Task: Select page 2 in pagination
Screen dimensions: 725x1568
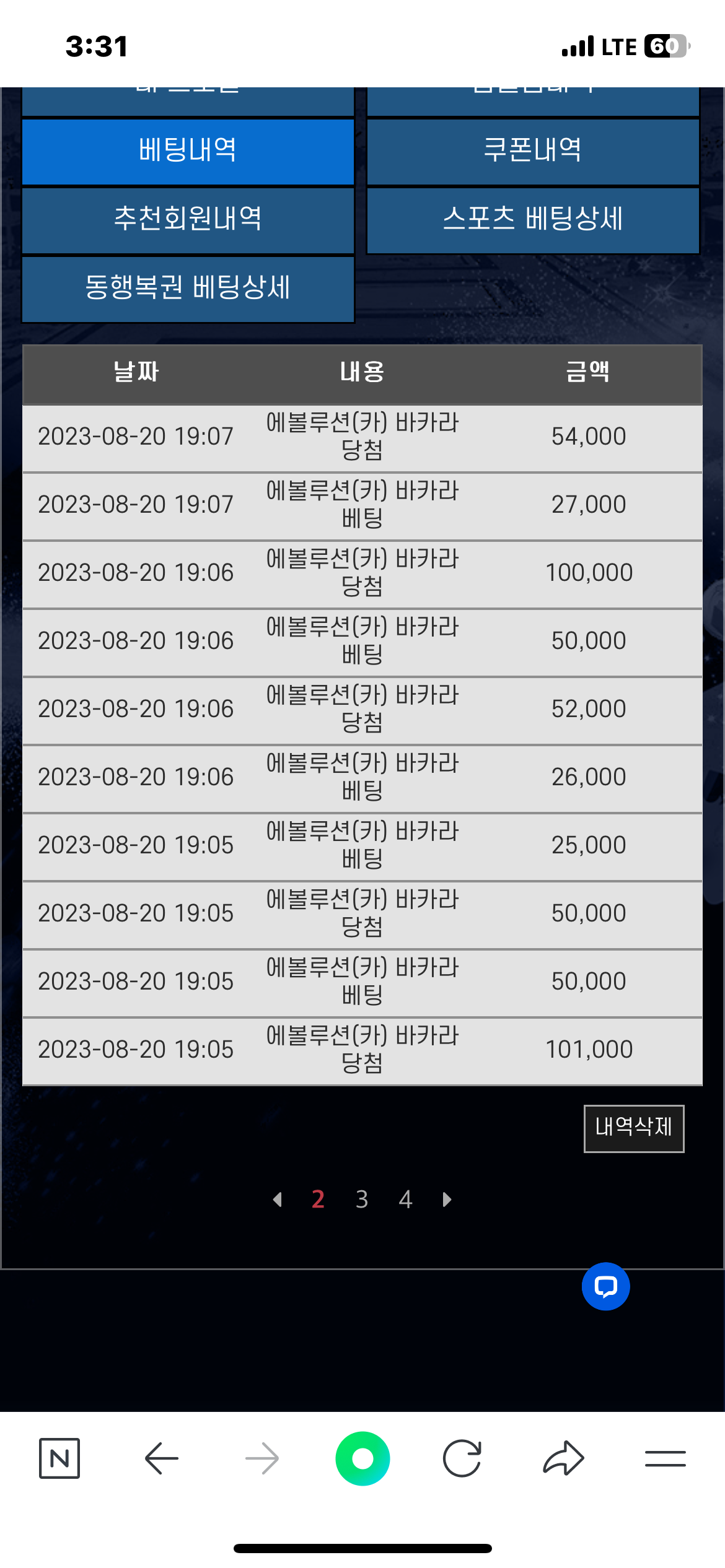Action: [x=318, y=1200]
